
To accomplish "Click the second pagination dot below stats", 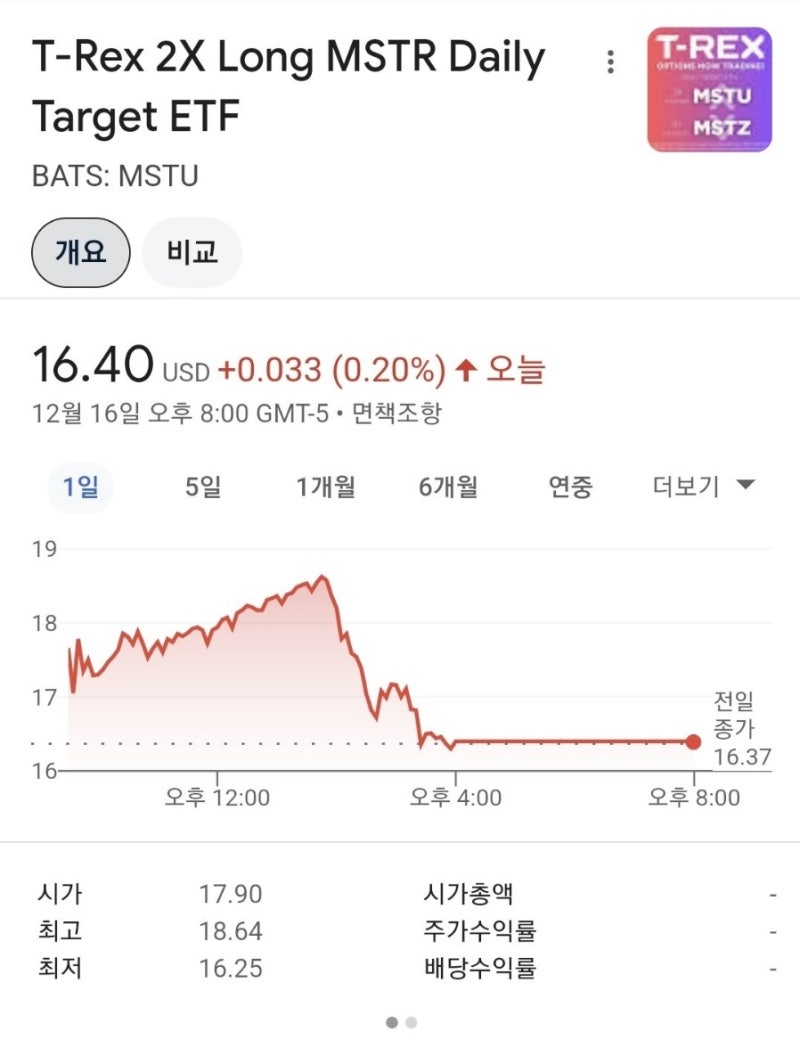I will point(410,1023).
